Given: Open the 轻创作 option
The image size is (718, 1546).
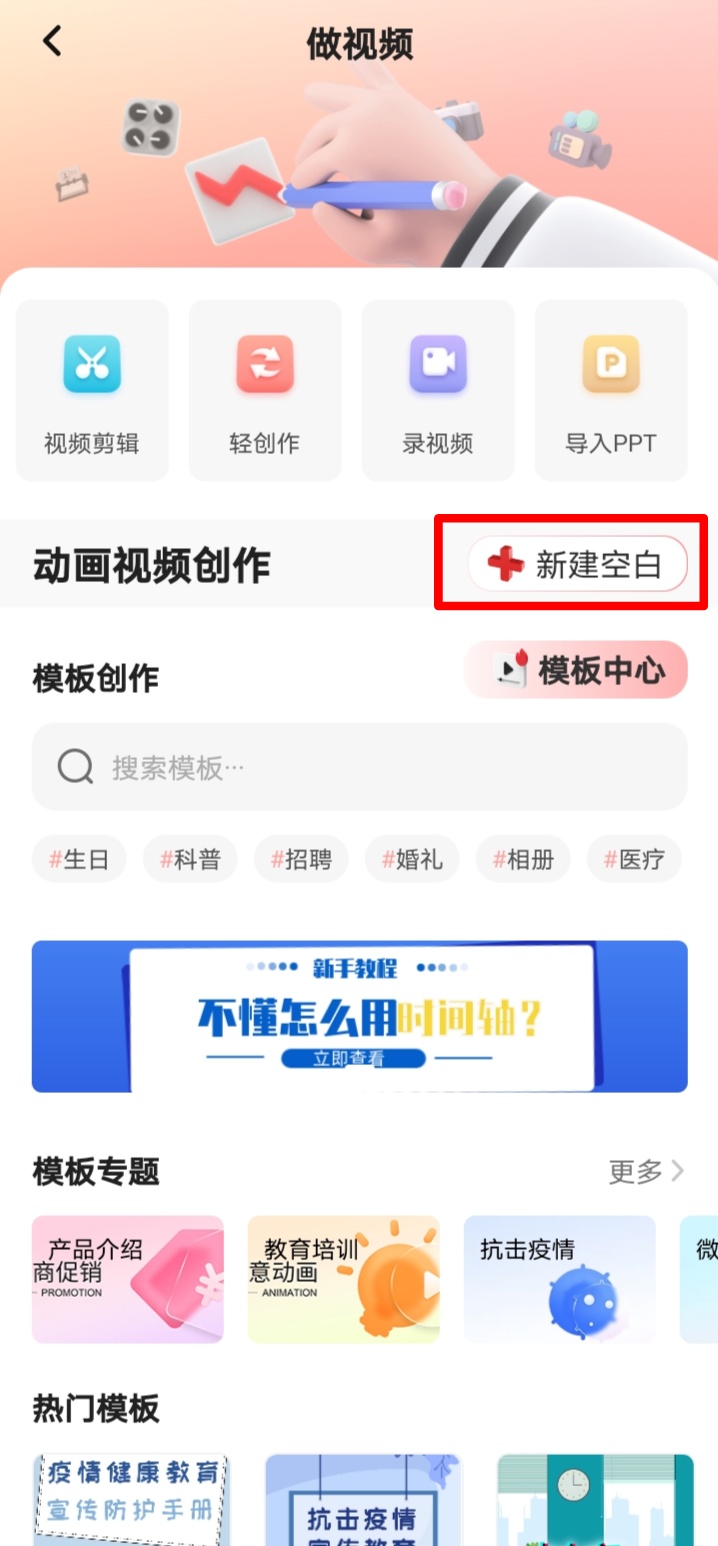Looking at the screenshot, I should [x=265, y=391].
